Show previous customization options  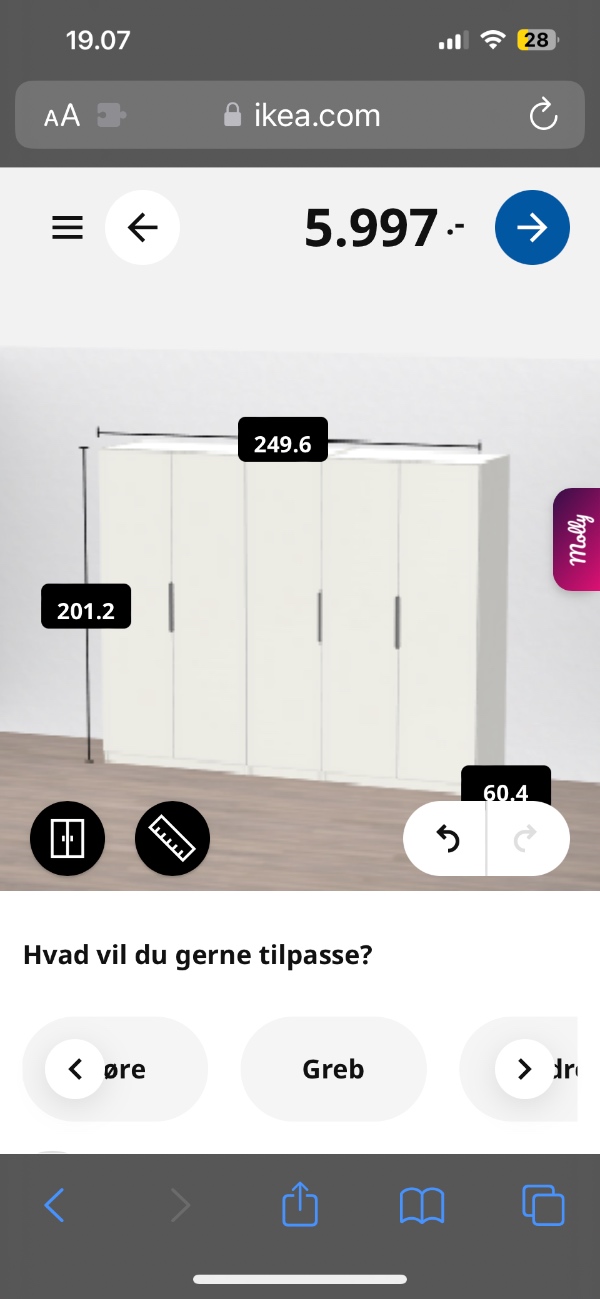(75, 1069)
